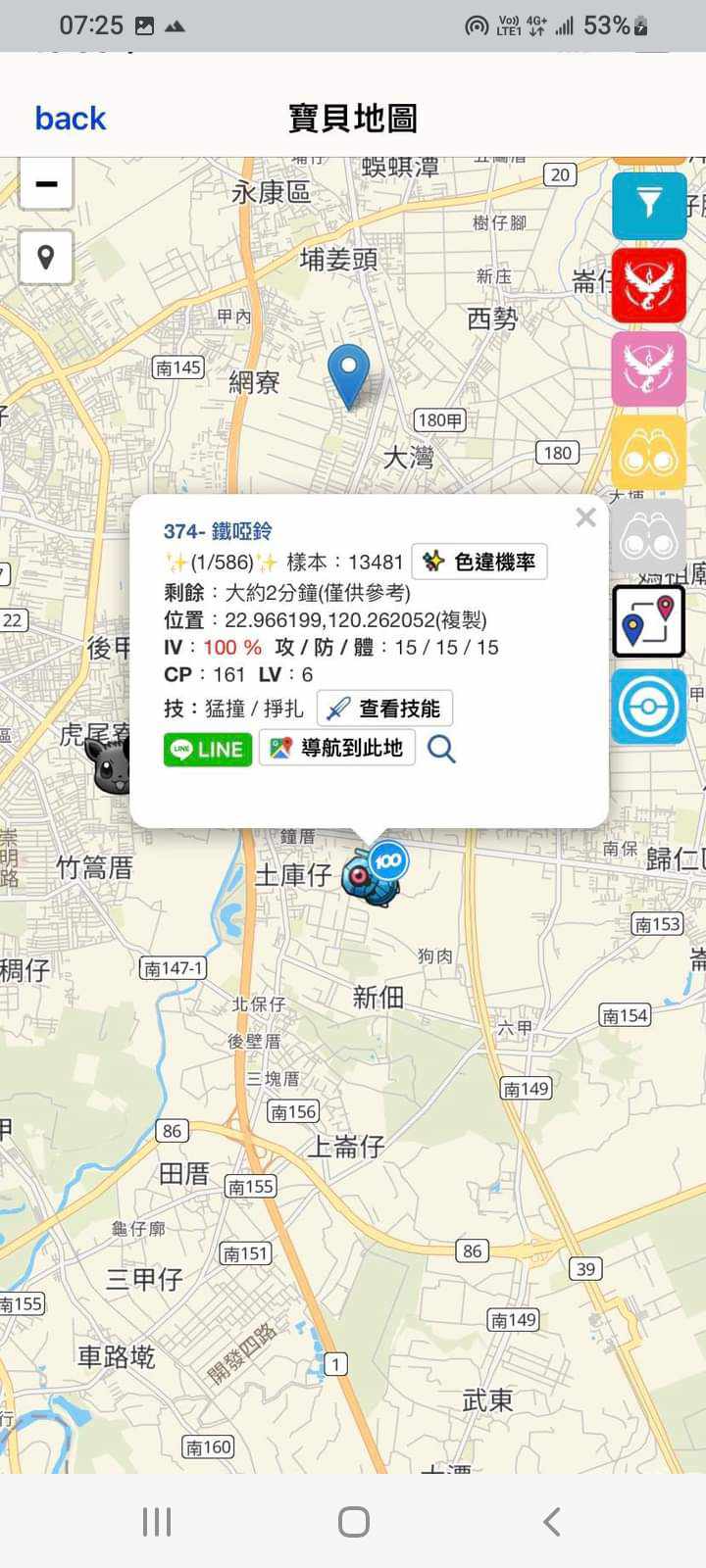706x1568 pixels.
Task: Zoom out the map with minus button
Action: tap(46, 183)
